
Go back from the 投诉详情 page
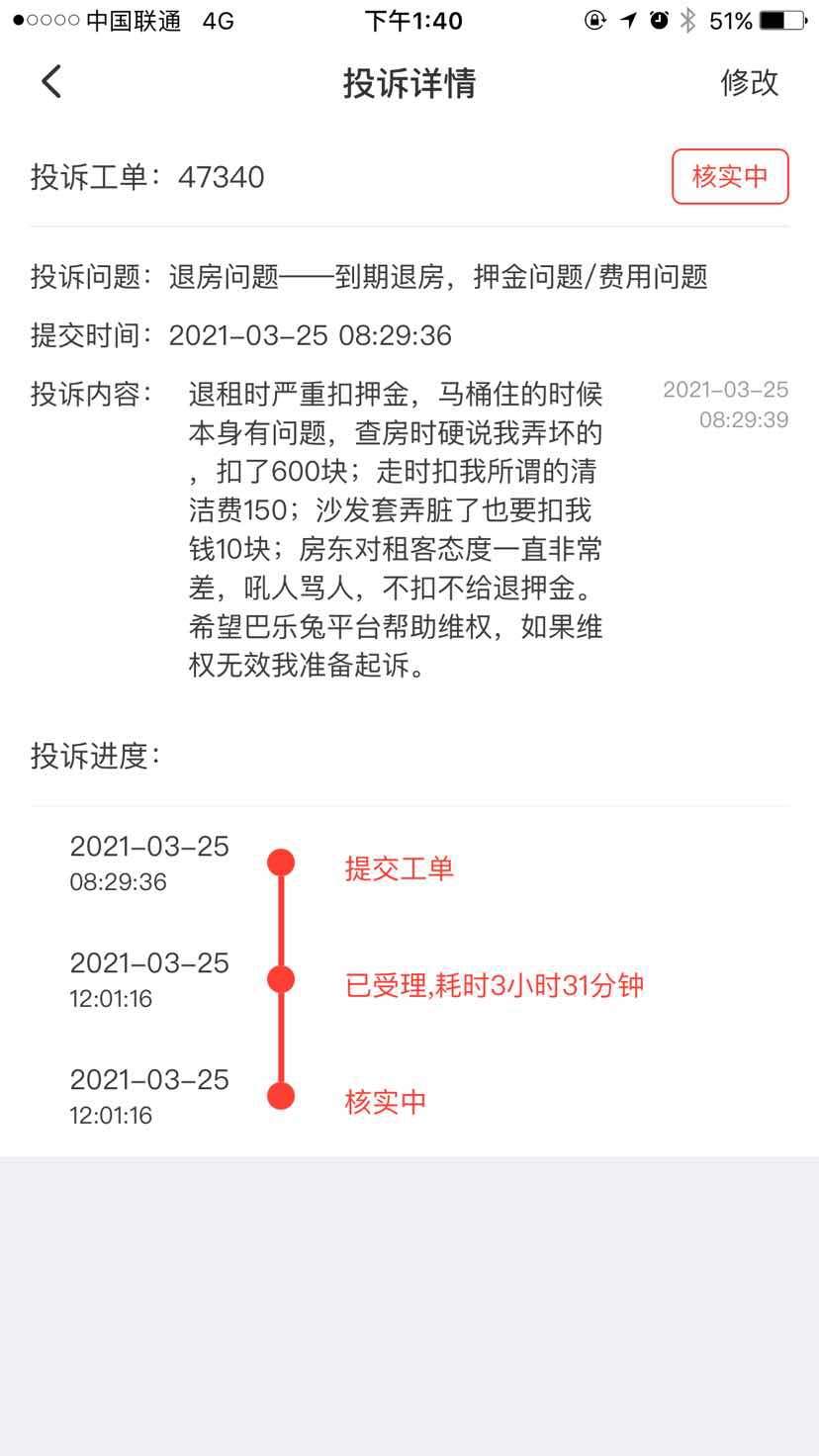click(51, 82)
